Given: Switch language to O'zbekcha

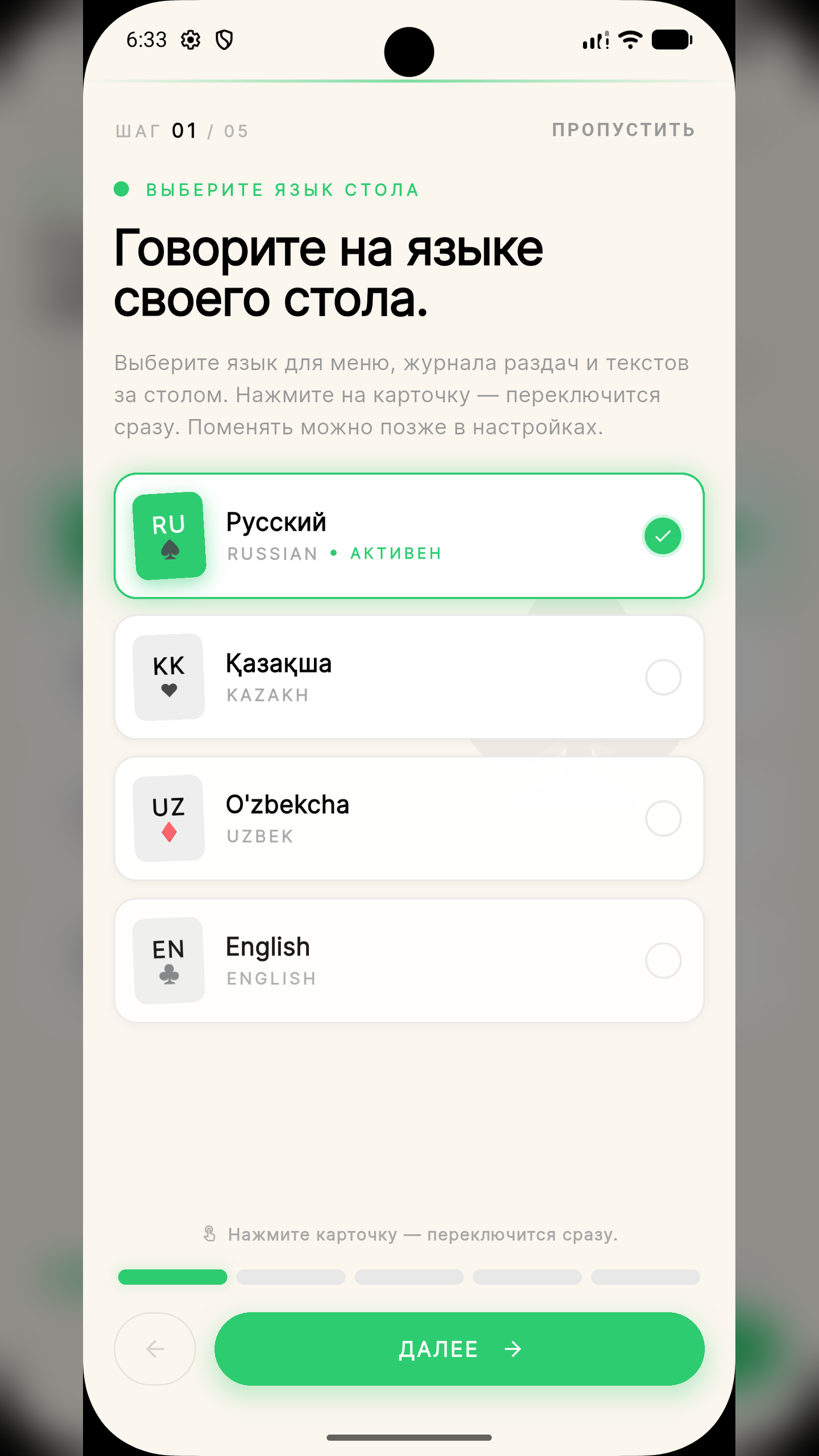Looking at the screenshot, I should [x=409, y=818].
